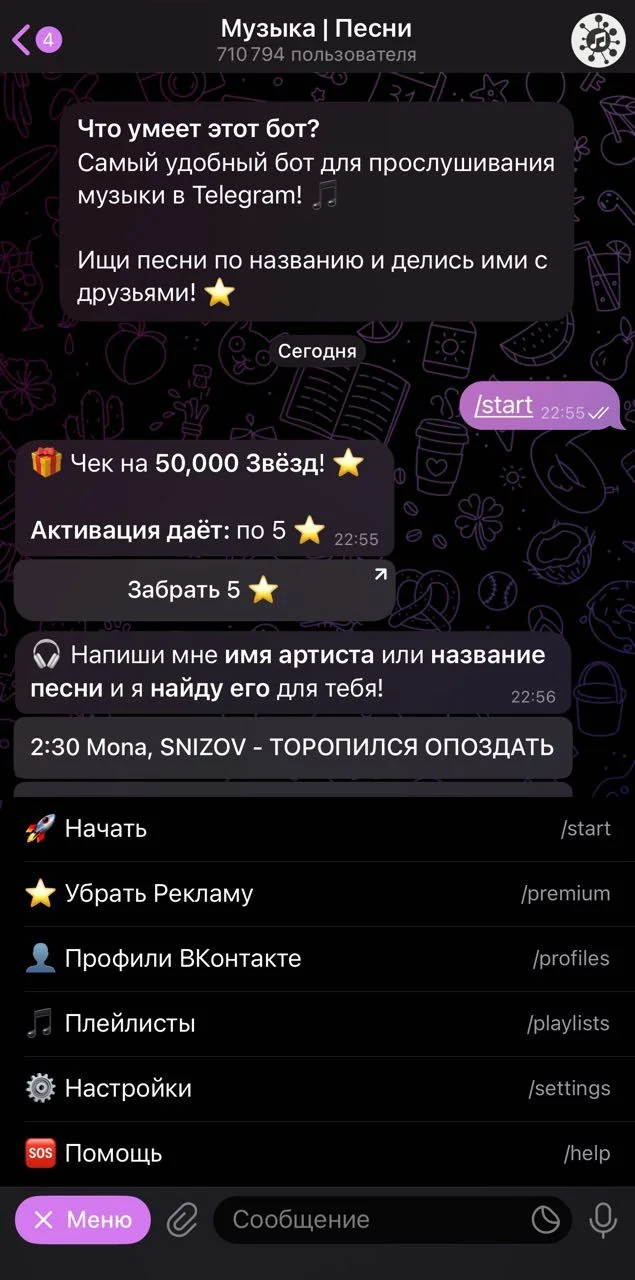Tap the Забрать 5 stars button
Viewport: 635px width, 1280px height.
204,590
